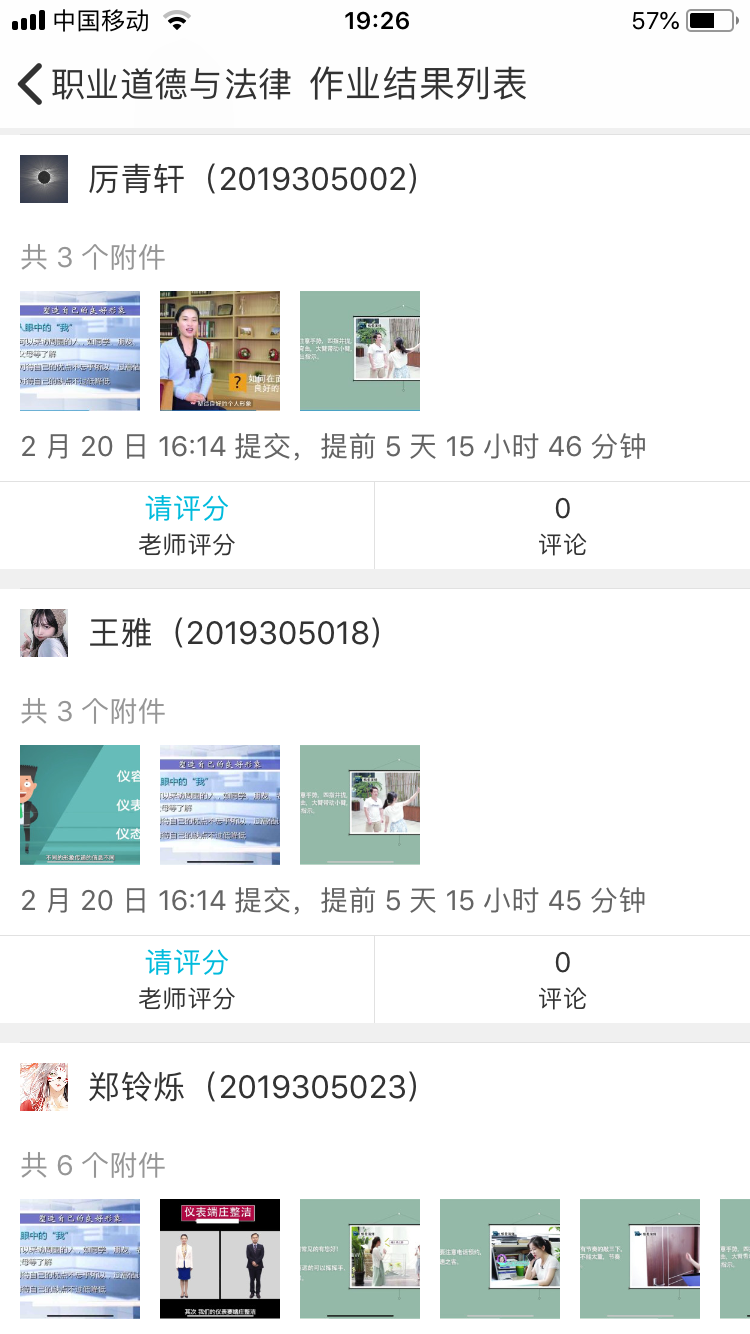Go back from the homework results list
Viewport: 750px width, 1334px height.
(32, 84)
